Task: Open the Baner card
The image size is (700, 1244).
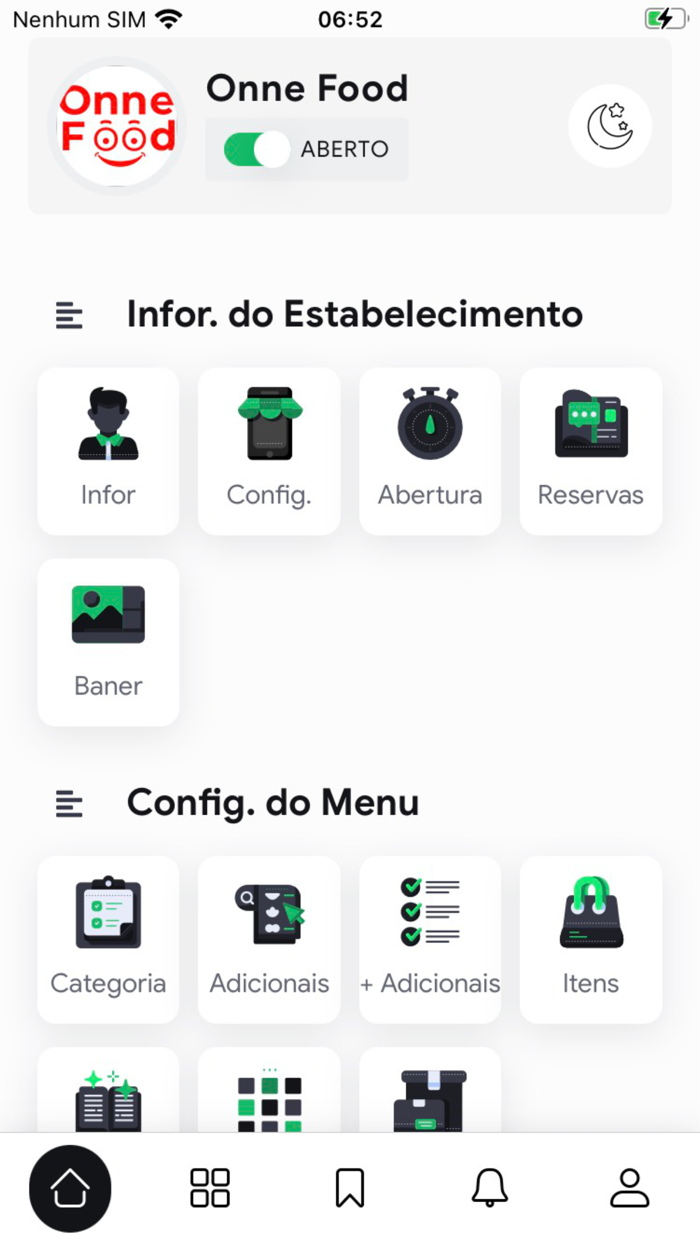Action: point(108,642)
